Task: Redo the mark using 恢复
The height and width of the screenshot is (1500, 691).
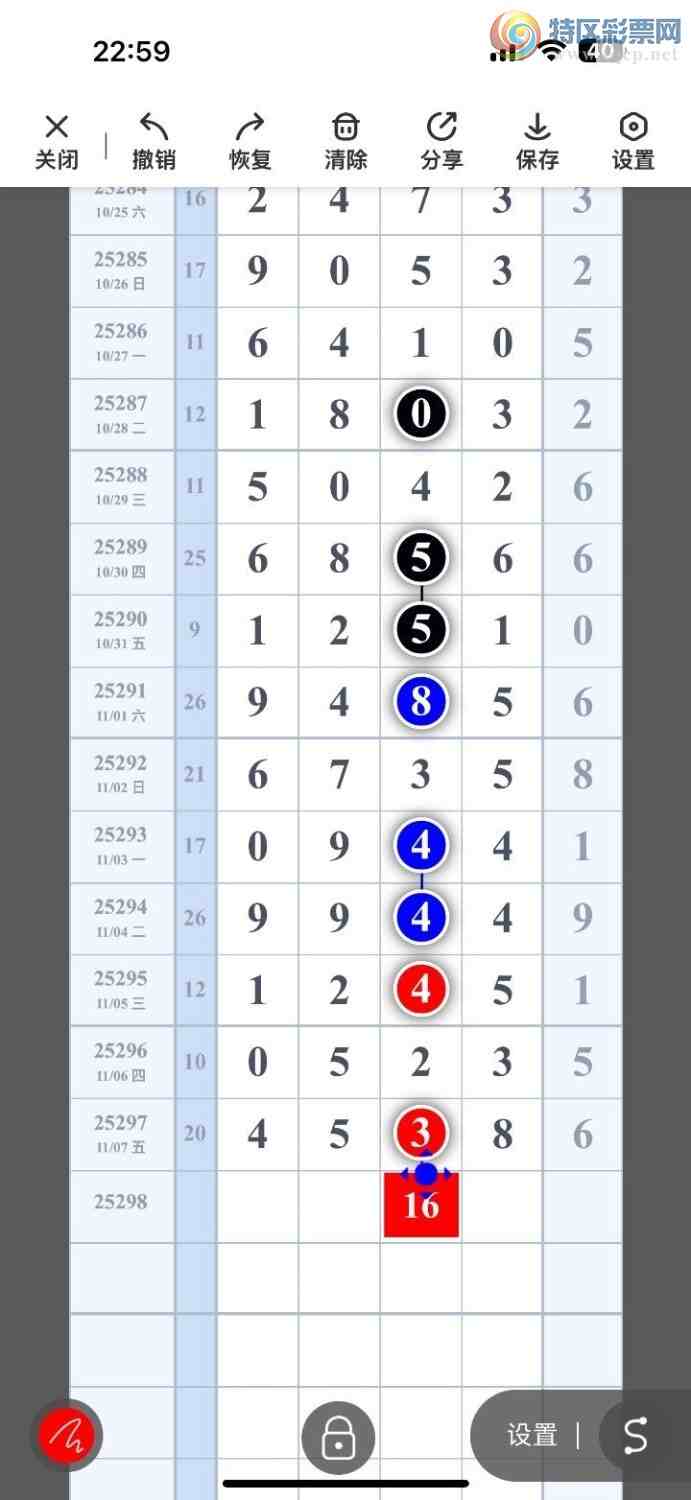Action: (x=250, y=141)
